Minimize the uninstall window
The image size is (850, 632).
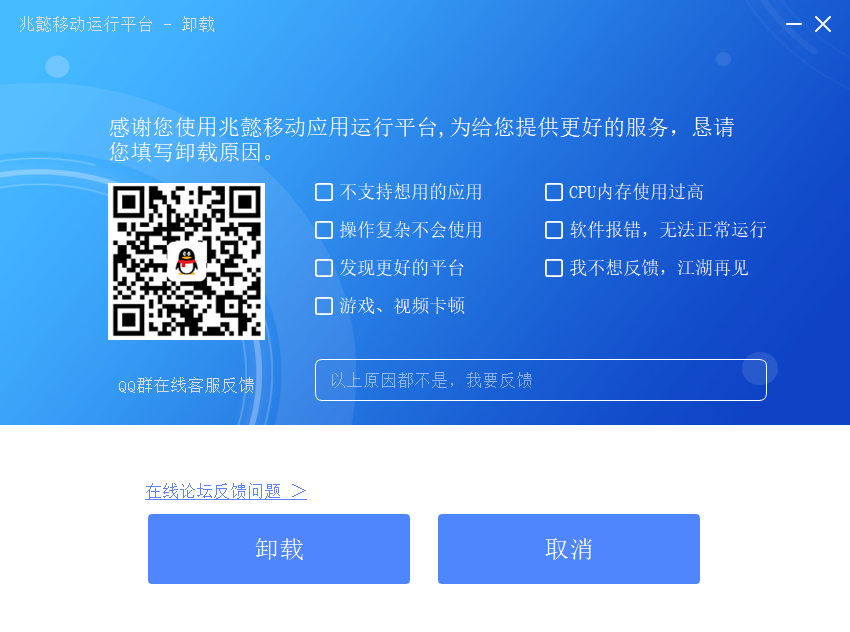pos(794,24)
